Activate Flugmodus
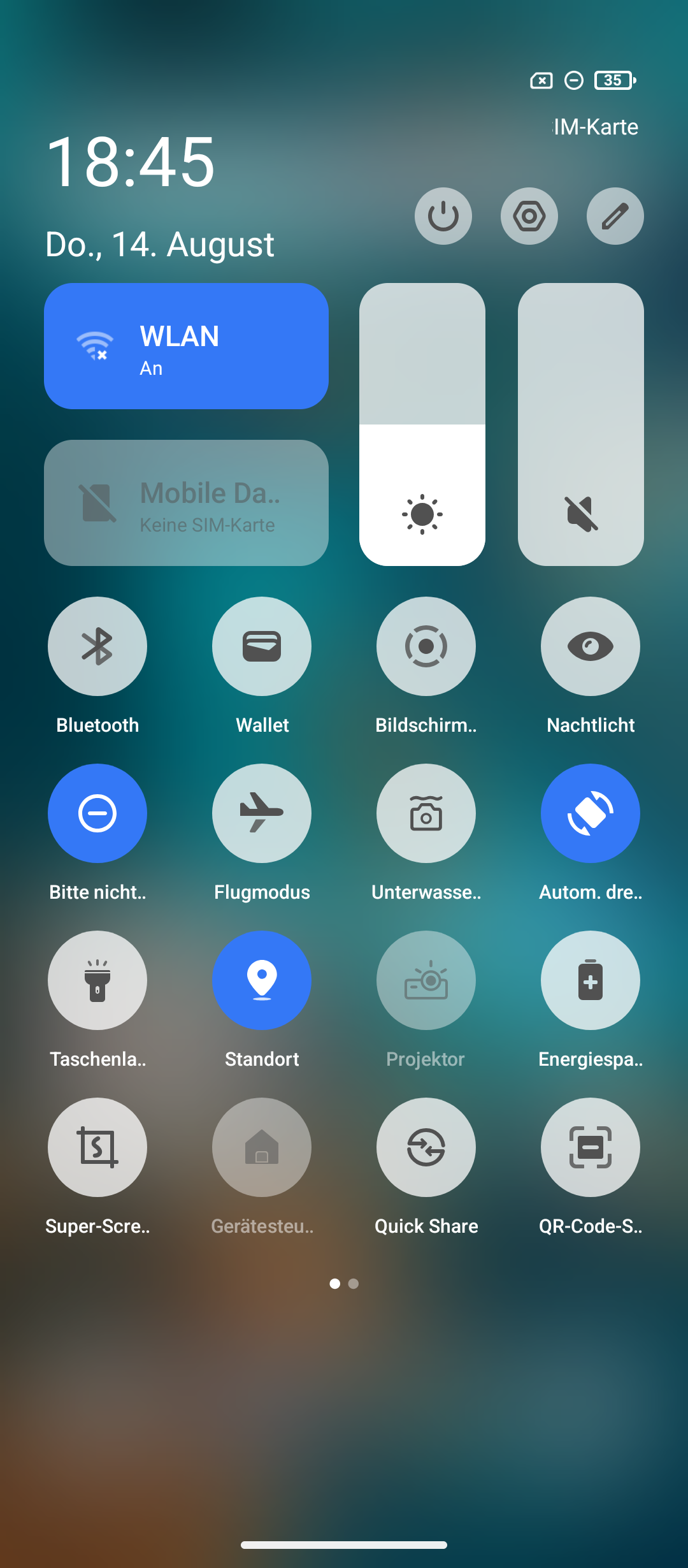This screenshot has width=688, height=1568. (x=262, y=813)
